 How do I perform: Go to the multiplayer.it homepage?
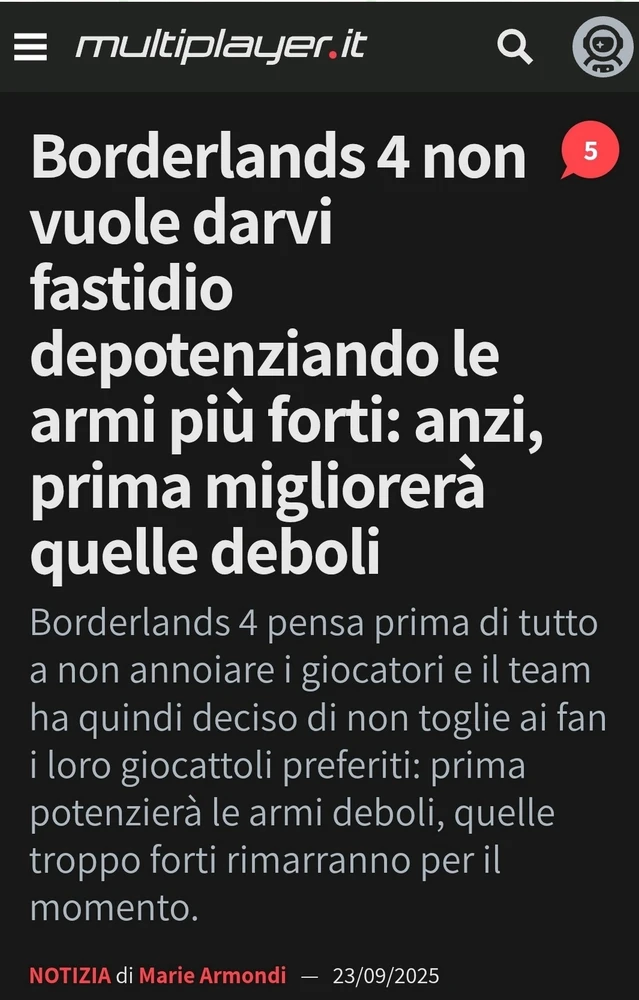[x=221, y=45]
